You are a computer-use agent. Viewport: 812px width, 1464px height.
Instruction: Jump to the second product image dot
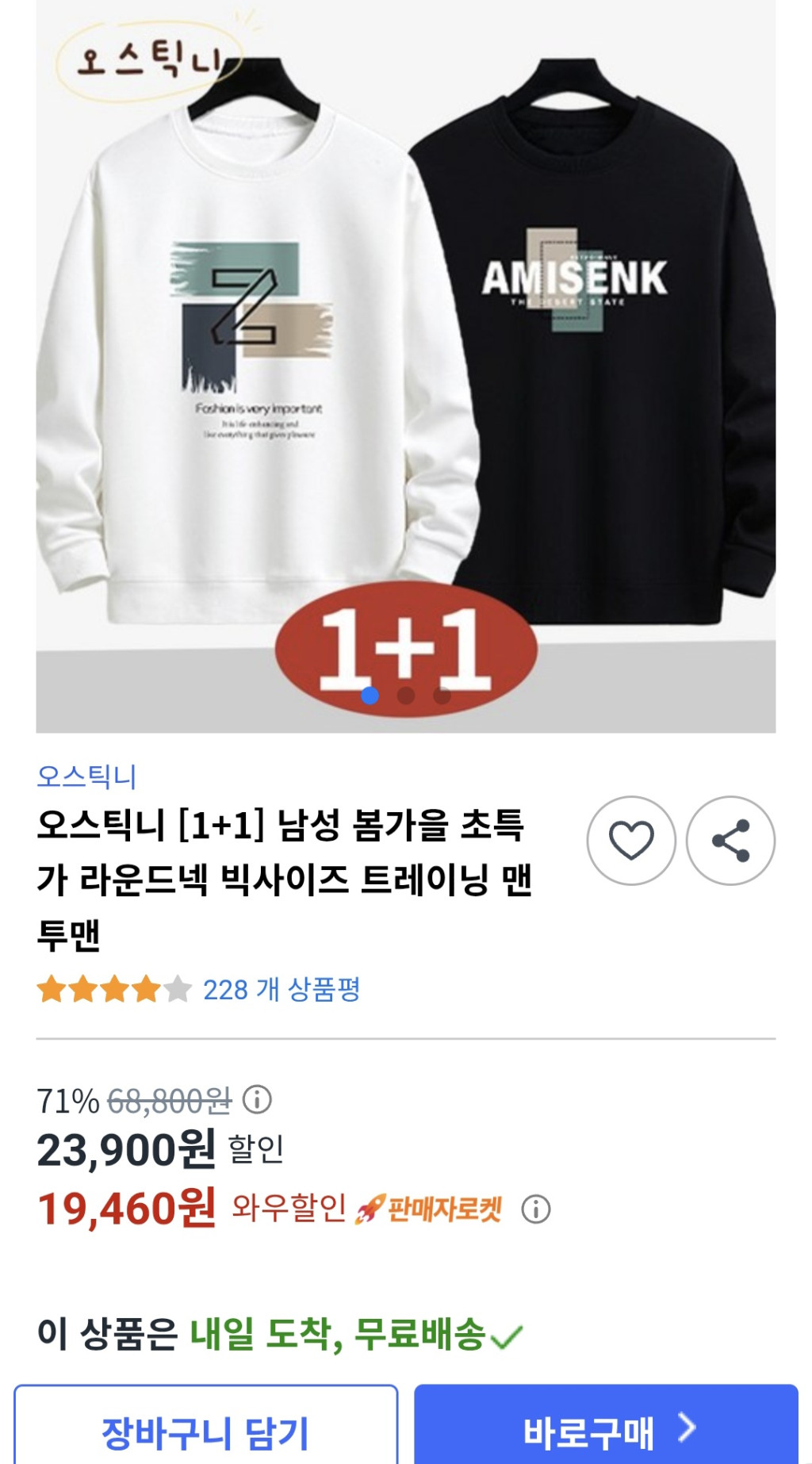click(406, 696)
